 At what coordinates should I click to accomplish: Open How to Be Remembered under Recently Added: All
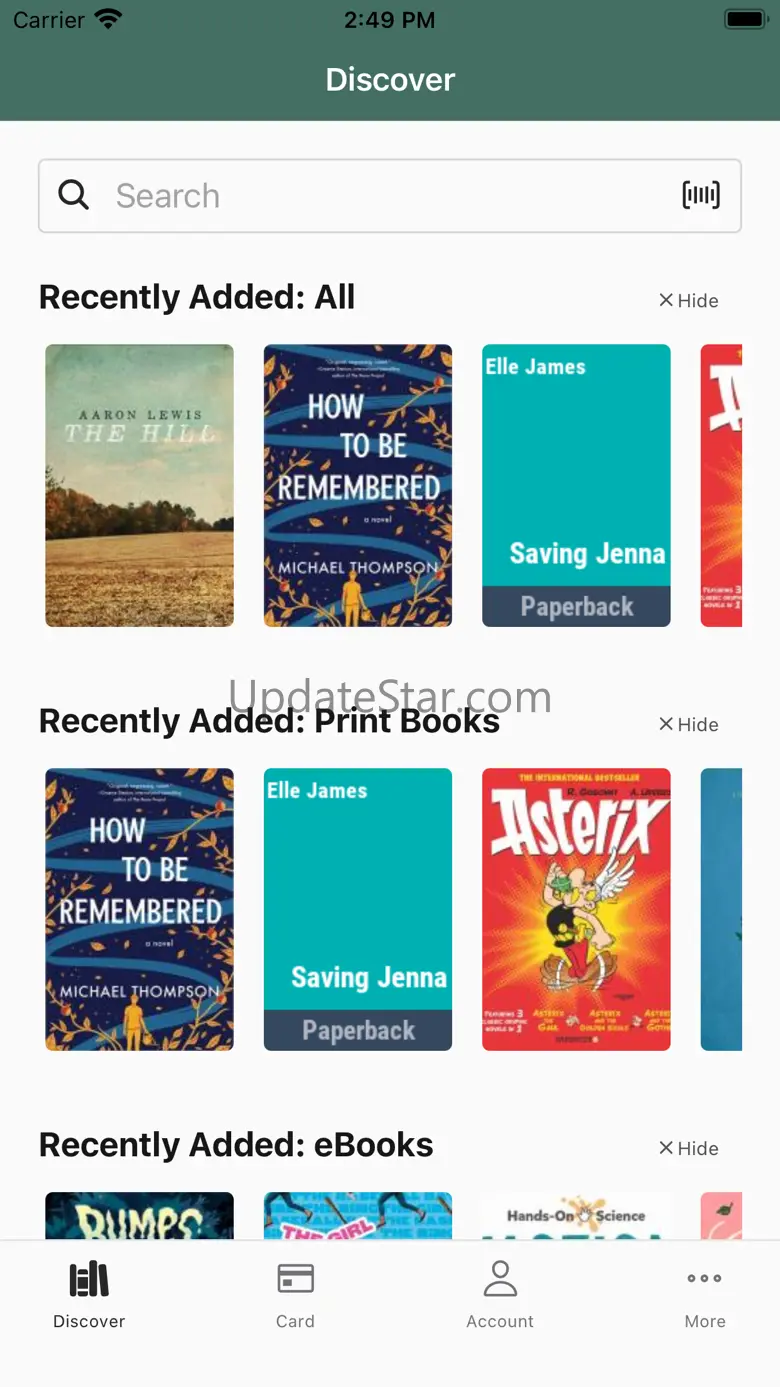point(358,486)
